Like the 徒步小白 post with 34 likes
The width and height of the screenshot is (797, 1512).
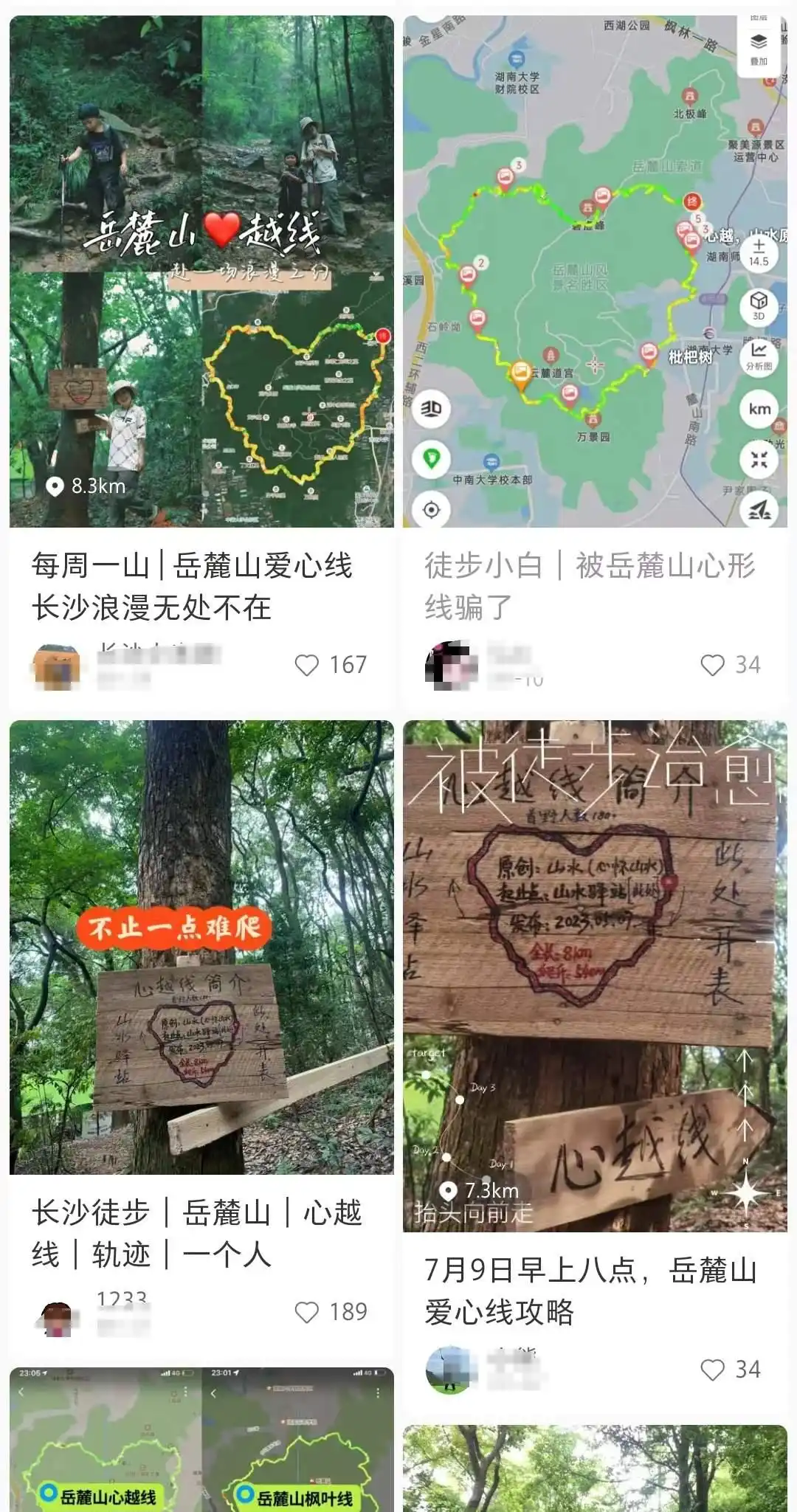click(712, 665)
